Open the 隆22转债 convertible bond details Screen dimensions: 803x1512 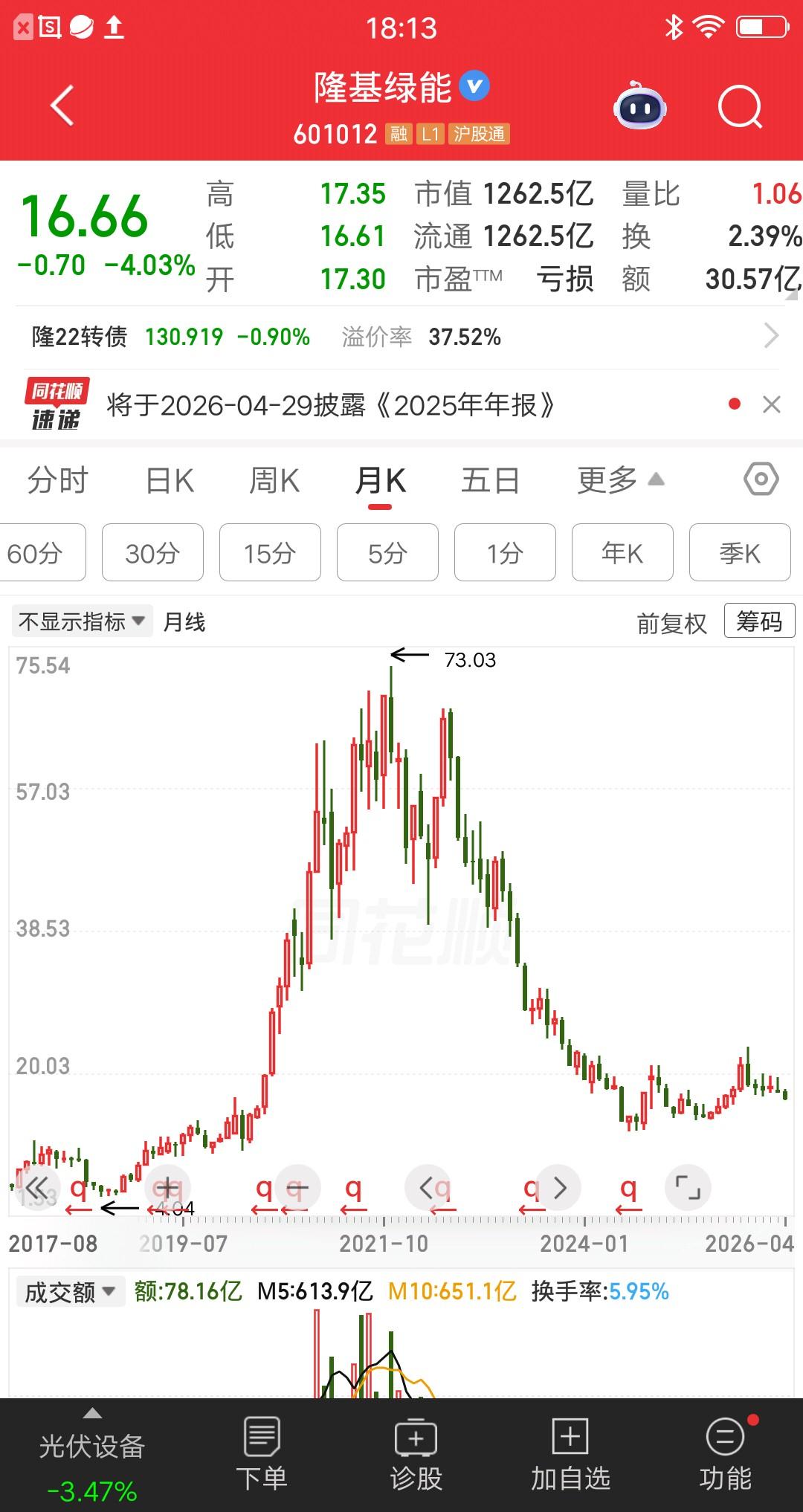coord(297,336)
